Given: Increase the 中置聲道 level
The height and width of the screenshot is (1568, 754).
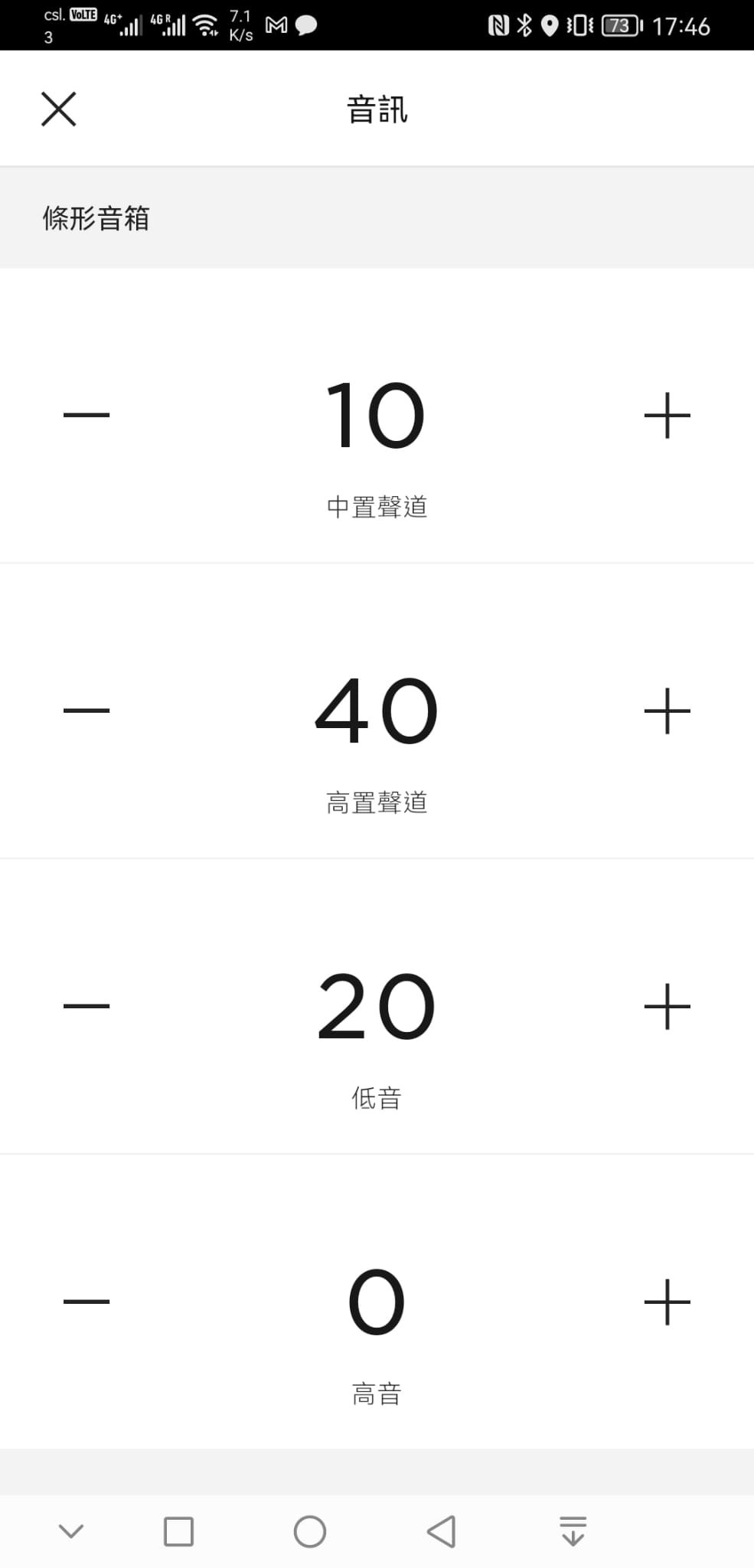Looking at the screenshot, I should point(668,415).
